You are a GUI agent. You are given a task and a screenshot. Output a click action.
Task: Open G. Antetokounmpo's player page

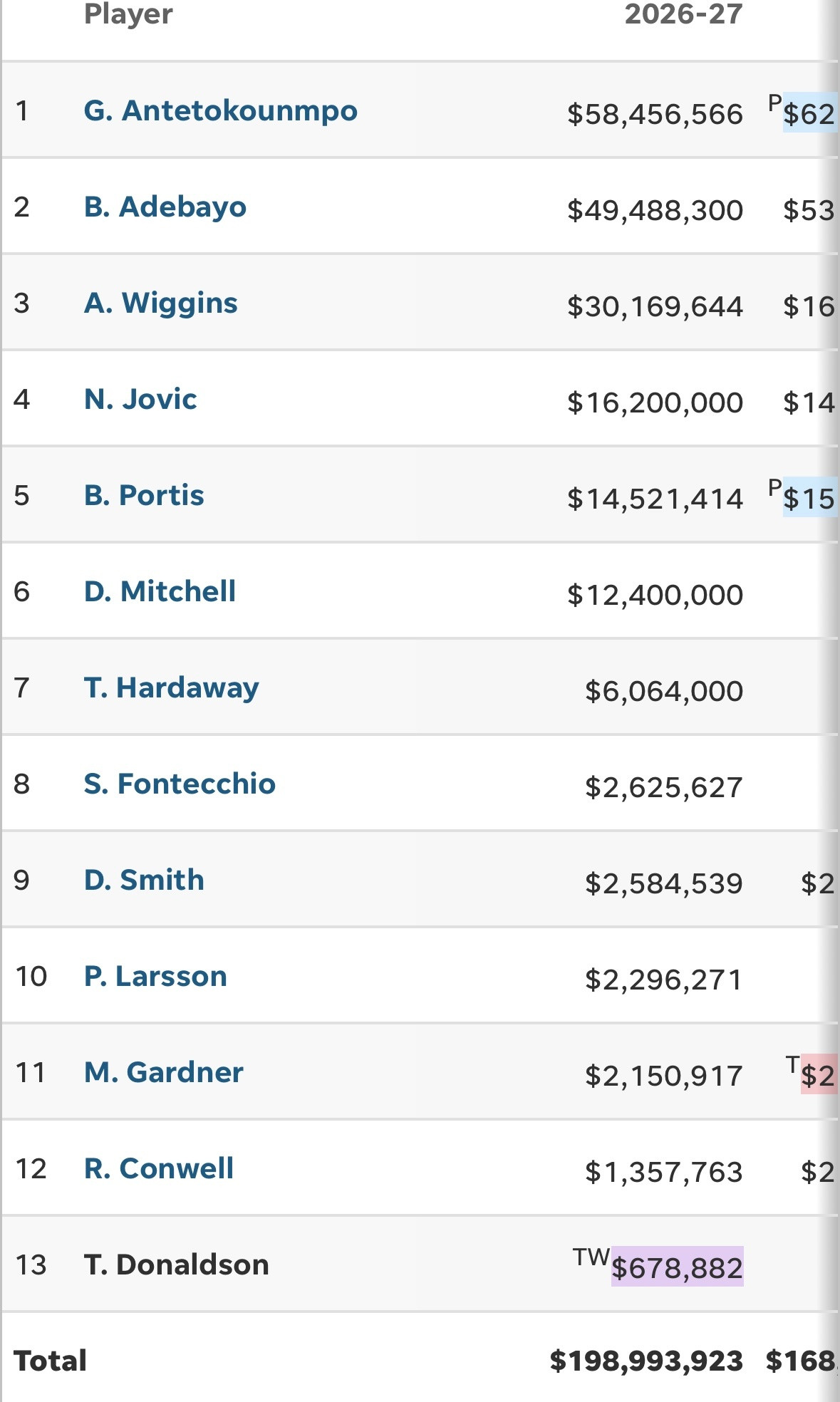(x=221, y=110)
